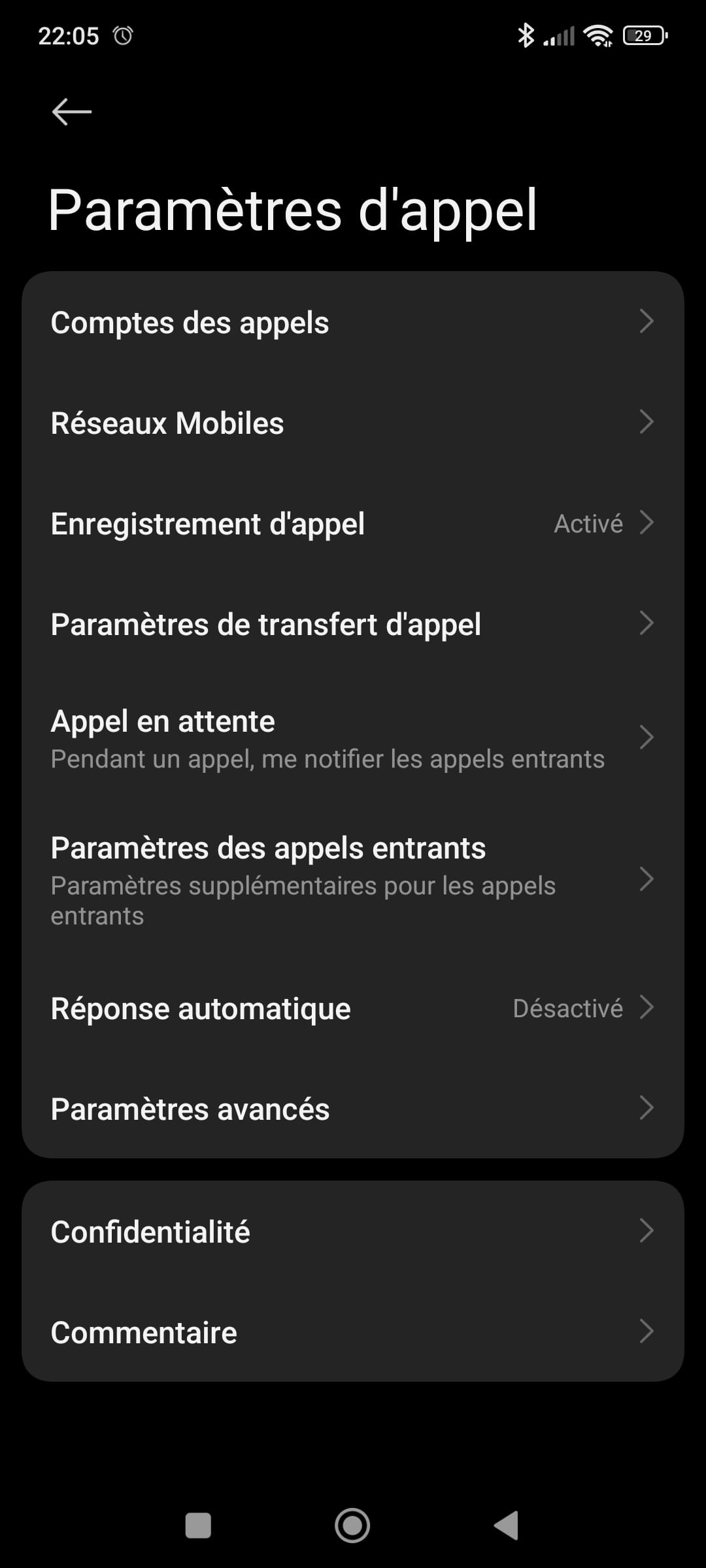
Task: Open Confidentialité
Action: point(353,1232)
